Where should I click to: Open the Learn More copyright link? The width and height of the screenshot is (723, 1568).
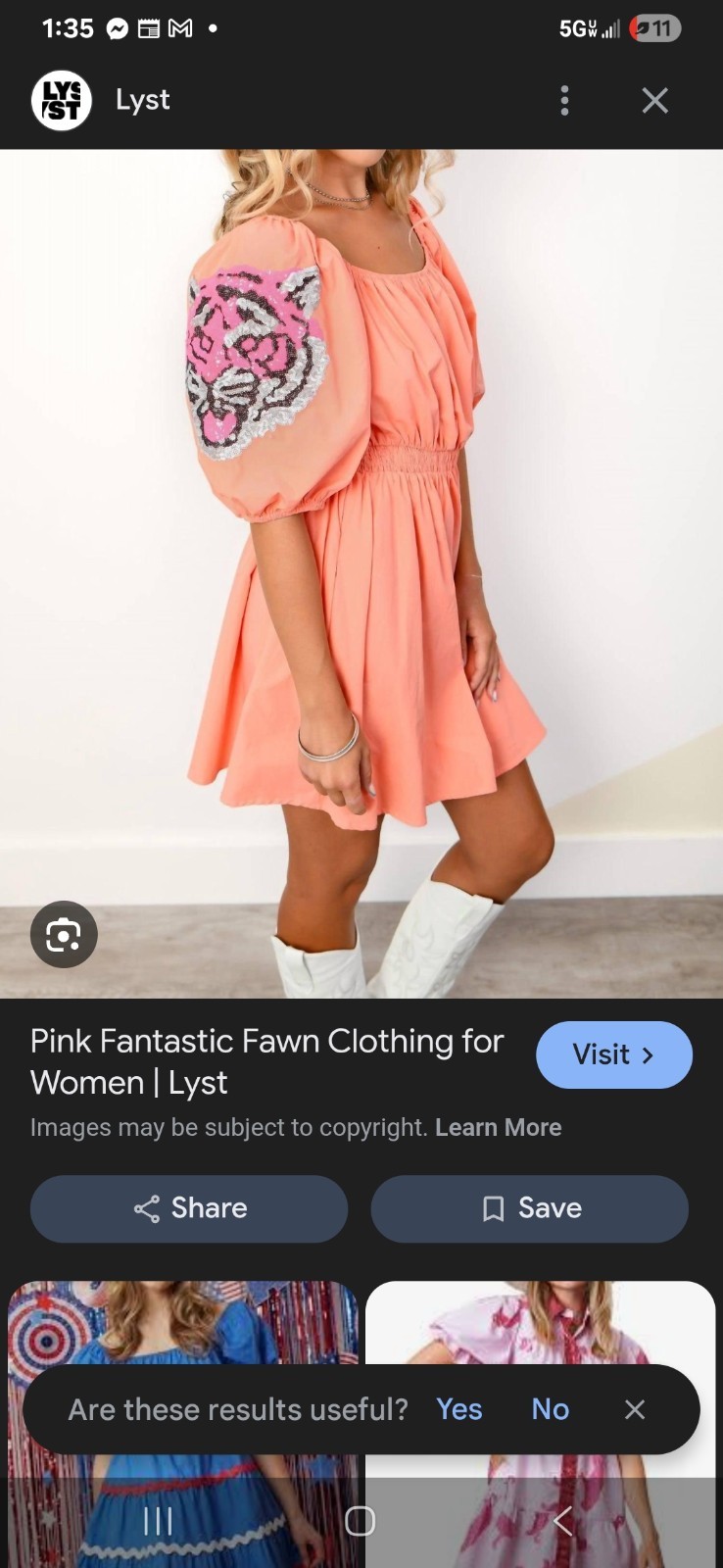point(498,1127)
